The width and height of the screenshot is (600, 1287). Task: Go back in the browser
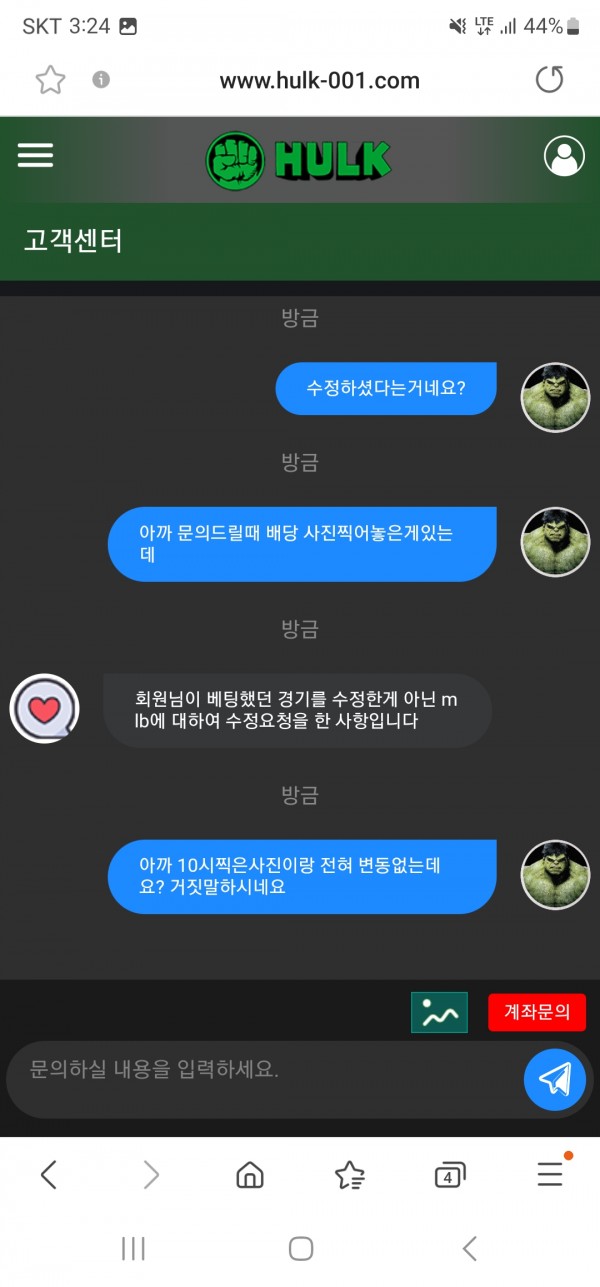click(x=48, y=1174)
